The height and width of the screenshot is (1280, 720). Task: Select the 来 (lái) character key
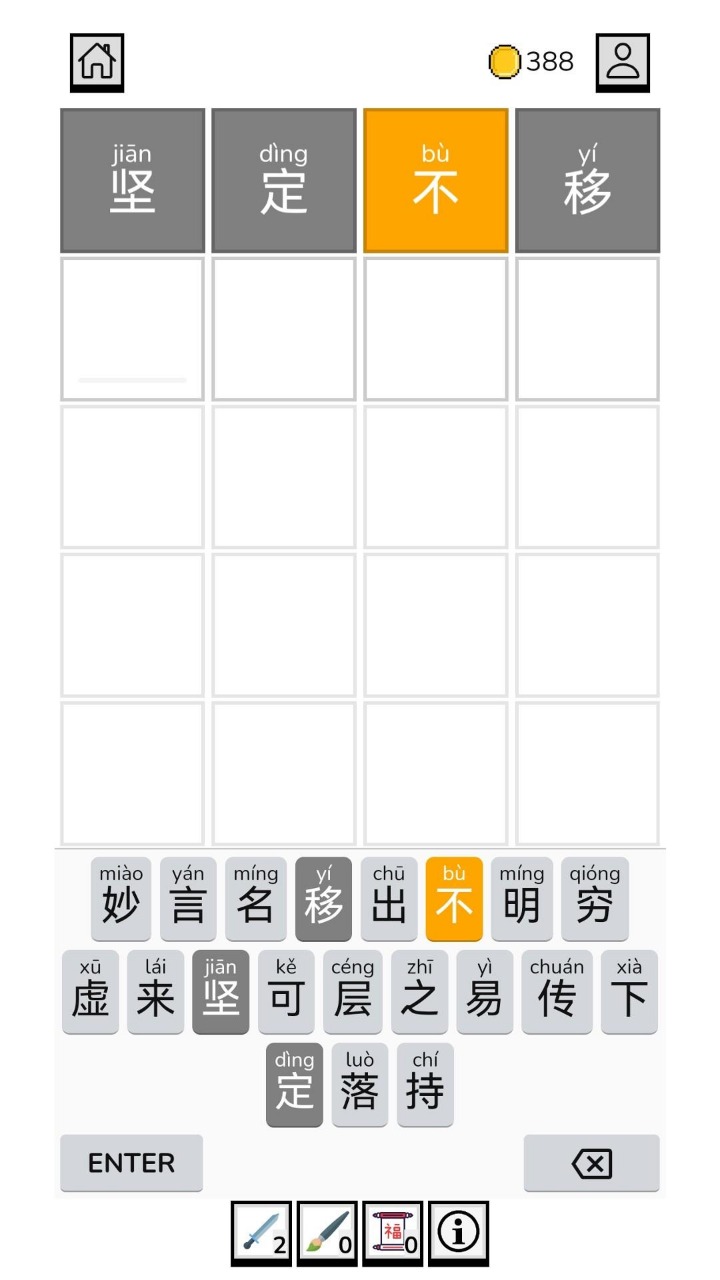[155, 991]
